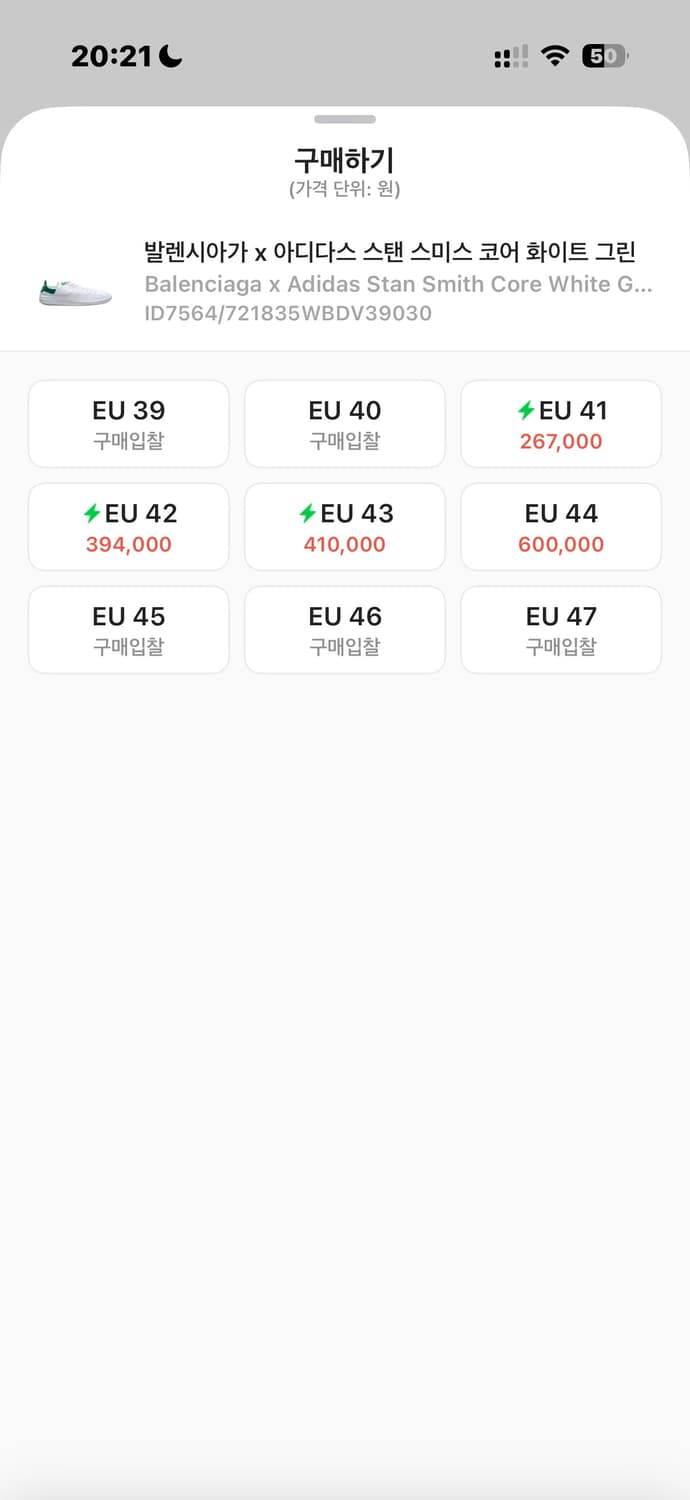This screenshot has height=1500, width=690.
Task: Select EU 42 for 394,000 won
Action: 129,527
